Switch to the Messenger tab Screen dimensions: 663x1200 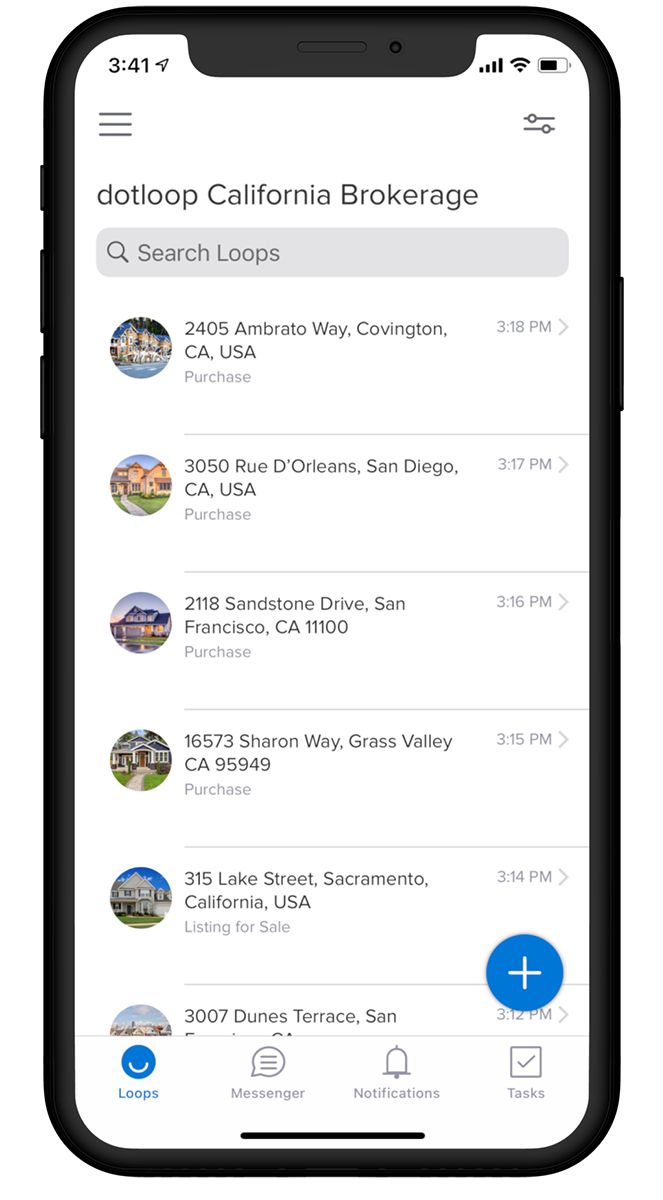(268, 1072)
